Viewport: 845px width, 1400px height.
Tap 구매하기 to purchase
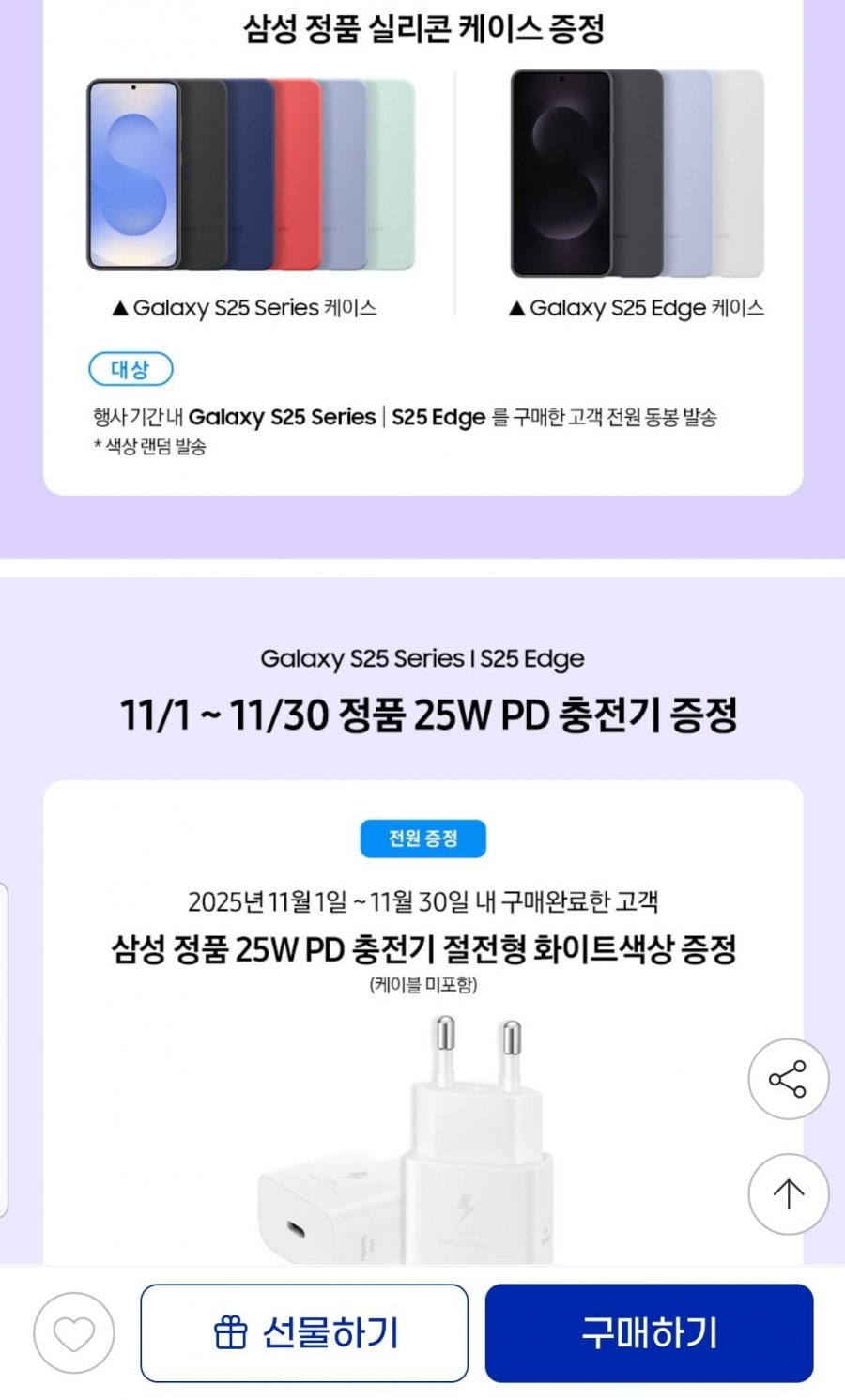(x=649, y=1333)
